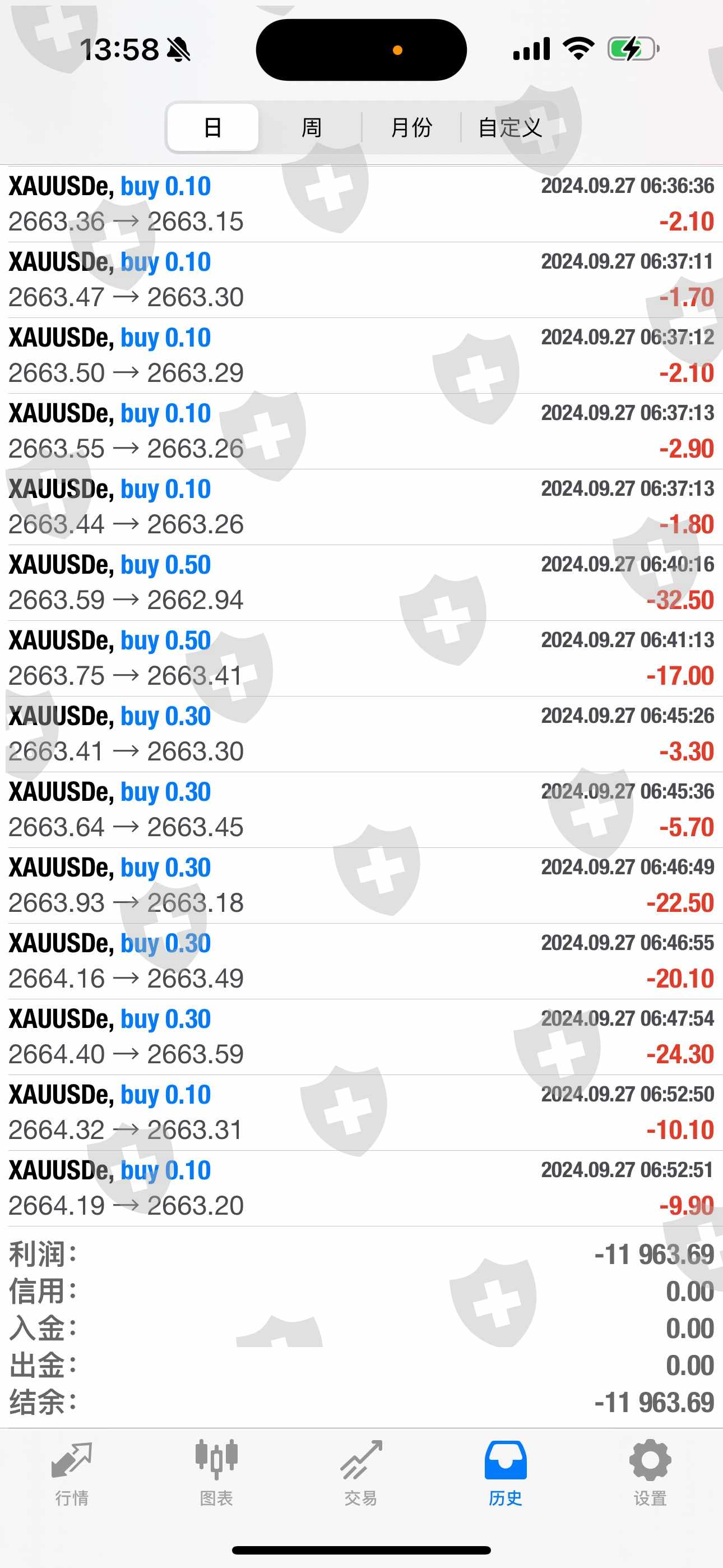View the trade with -20.10 loss
This screenshot has height=1568, width=723.
pyautogui.click(x=361, y=961)
